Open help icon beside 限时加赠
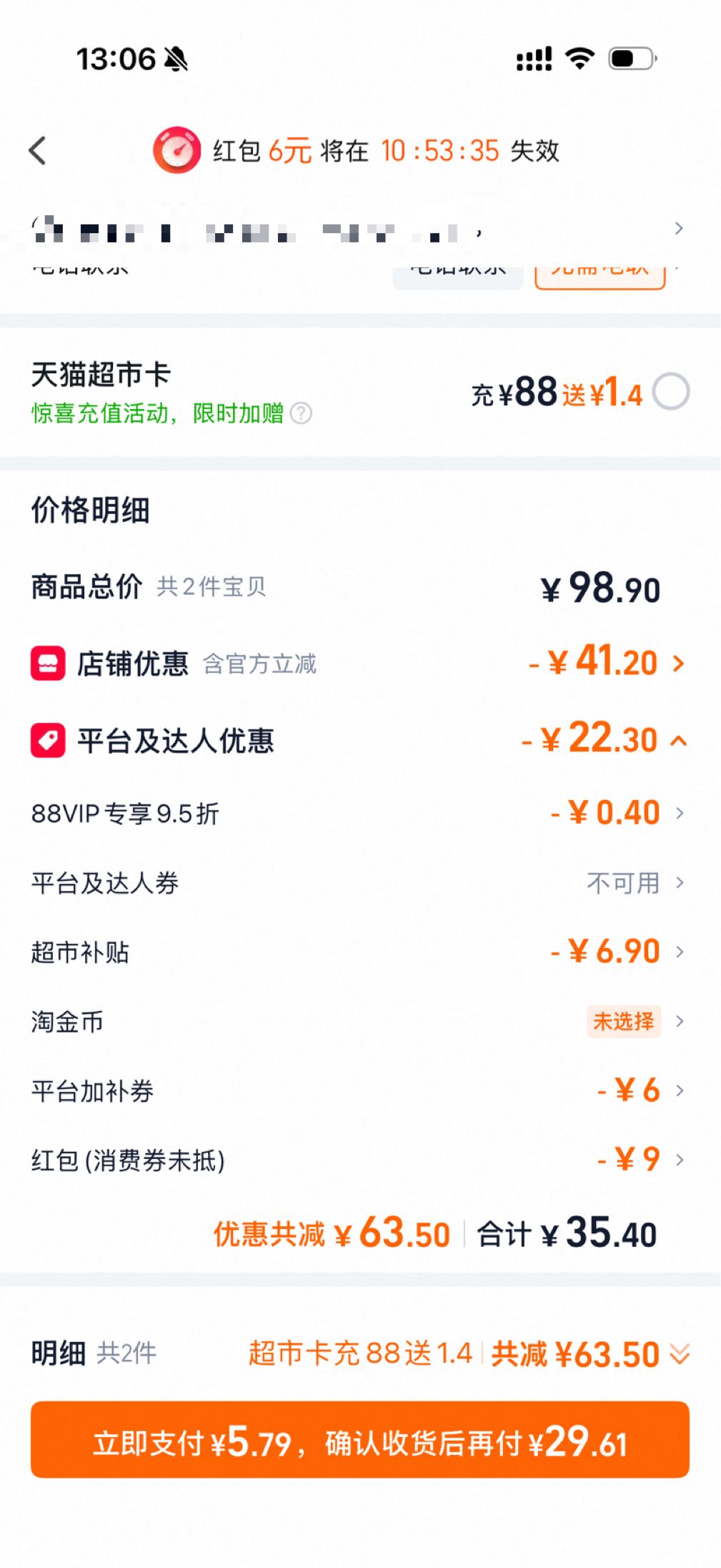721x1568 pixels. click(x=302, y=413)
